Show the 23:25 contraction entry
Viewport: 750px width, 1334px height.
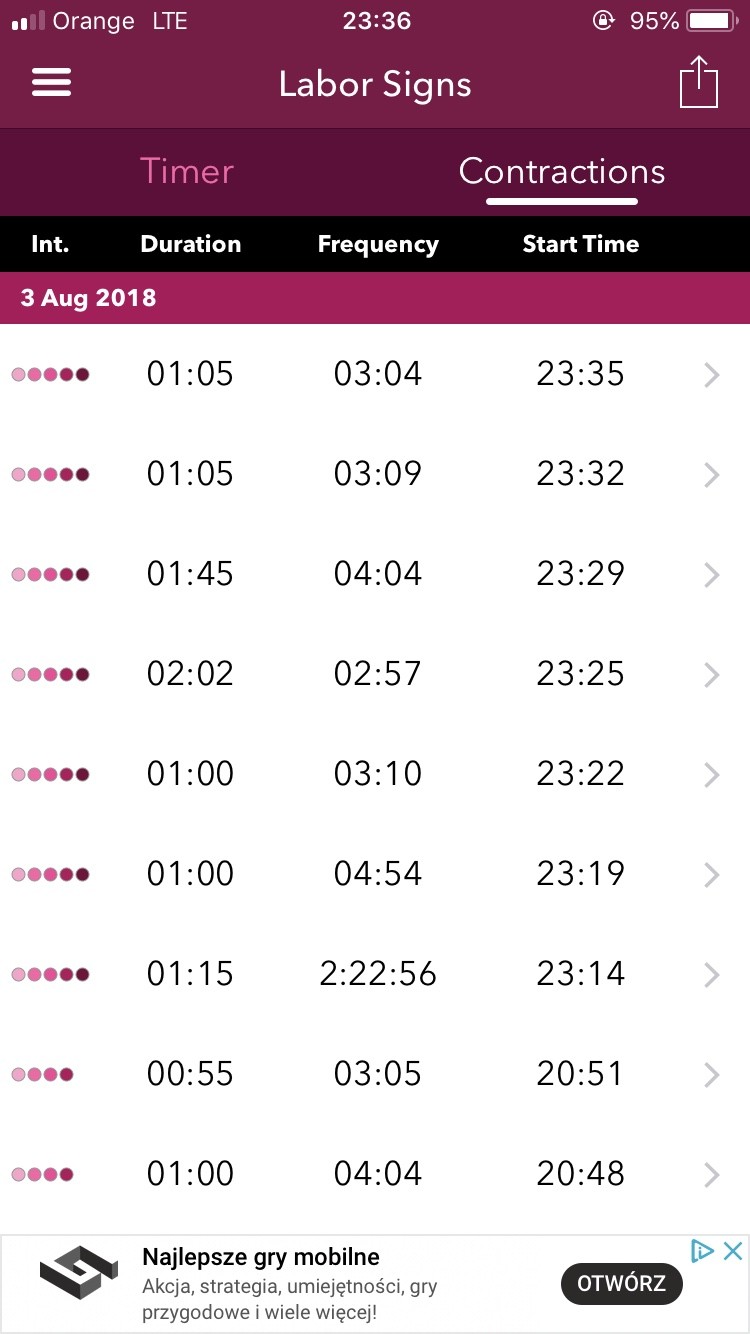click(x=375, y=674)
